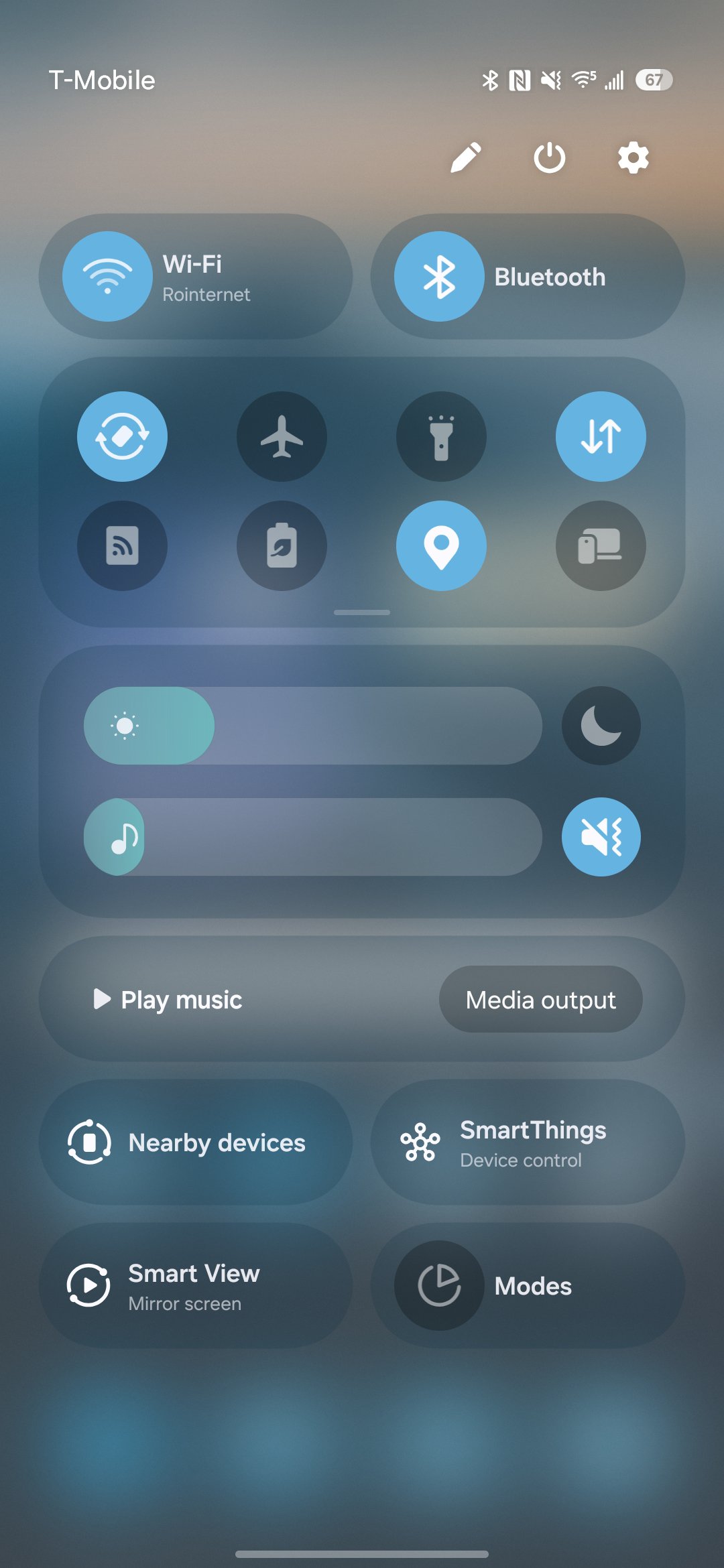Edit the quick settings panel layout
724x1568 pixels.
466,158
